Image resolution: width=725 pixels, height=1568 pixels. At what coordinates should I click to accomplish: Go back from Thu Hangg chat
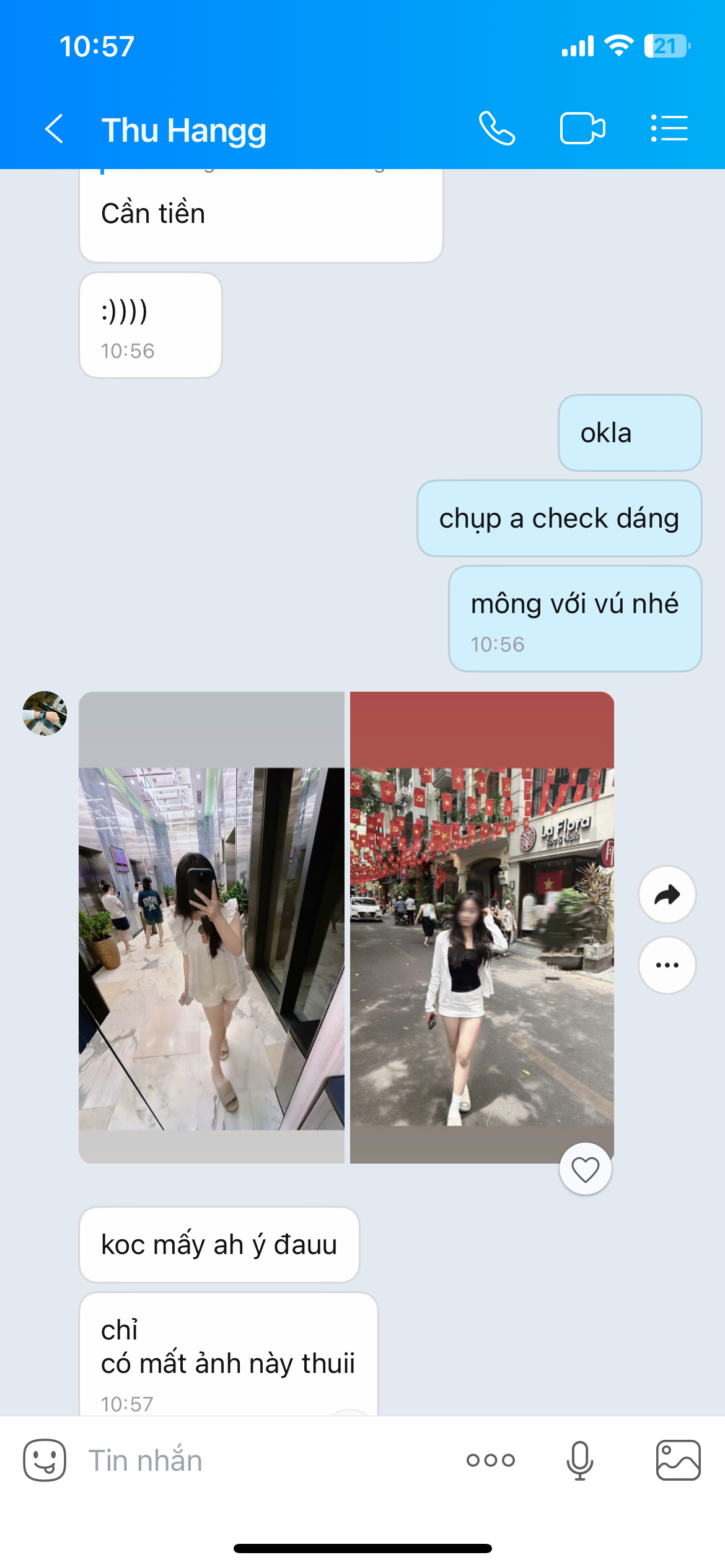point(55,129)
